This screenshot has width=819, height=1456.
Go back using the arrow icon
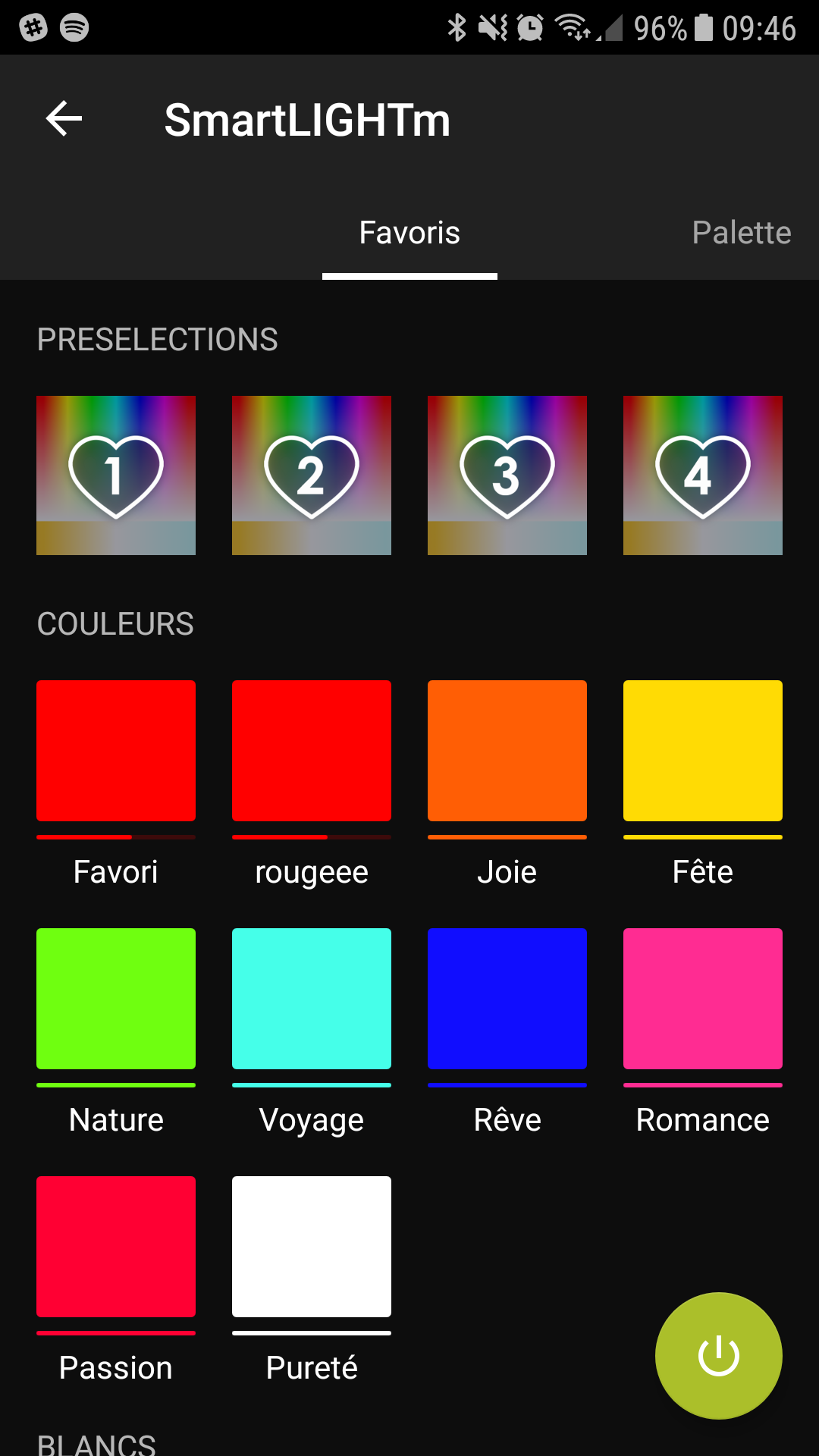click(x=64, y=119)
